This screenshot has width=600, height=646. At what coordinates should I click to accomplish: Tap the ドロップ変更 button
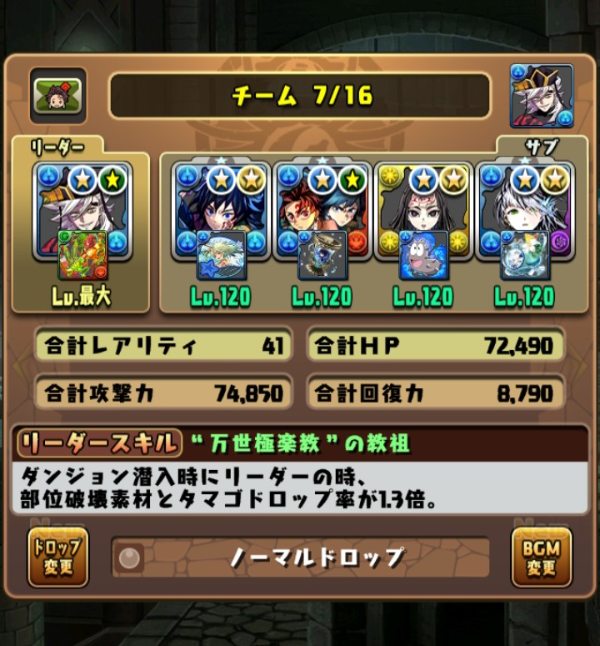point(58,558)
